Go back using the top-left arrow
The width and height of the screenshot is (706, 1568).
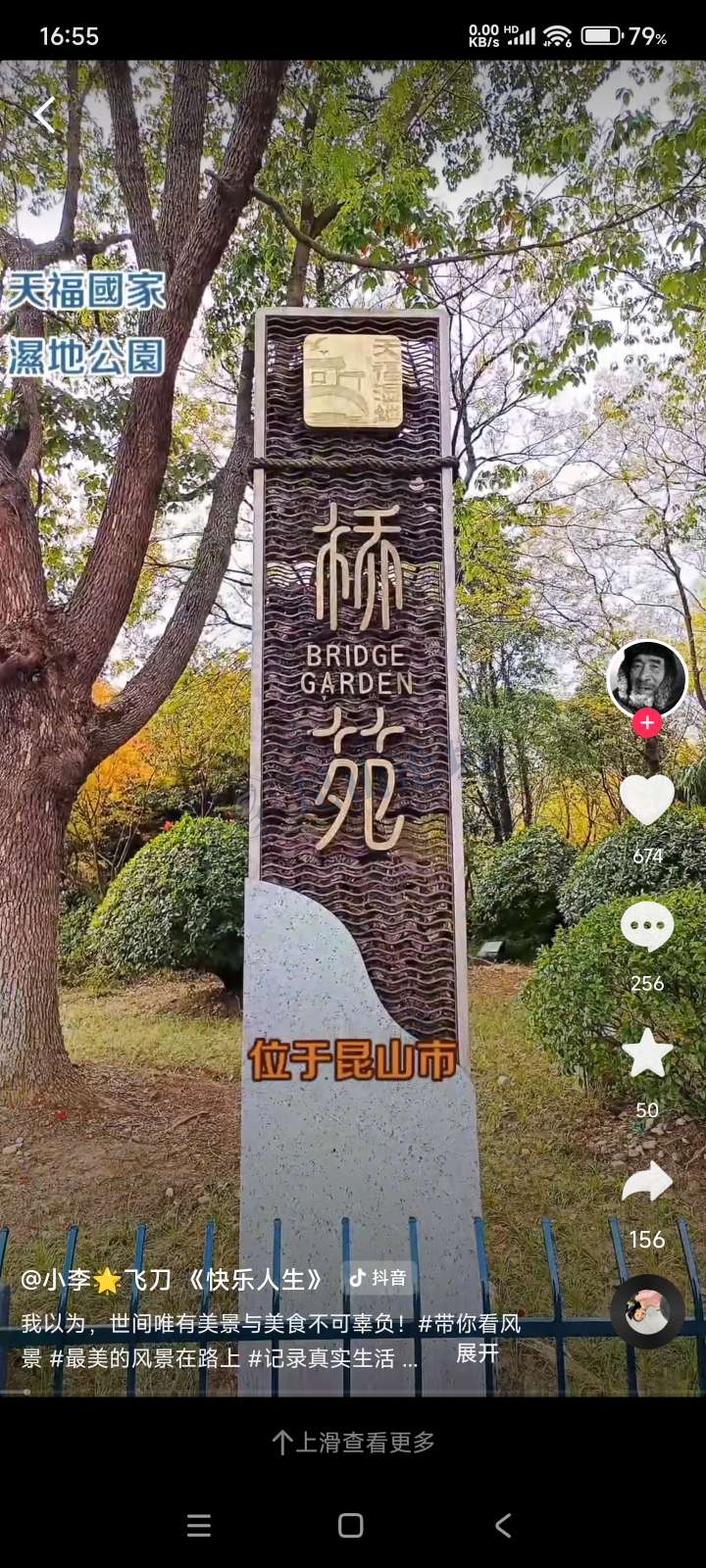pyautogui.click(x=44, y=116)
